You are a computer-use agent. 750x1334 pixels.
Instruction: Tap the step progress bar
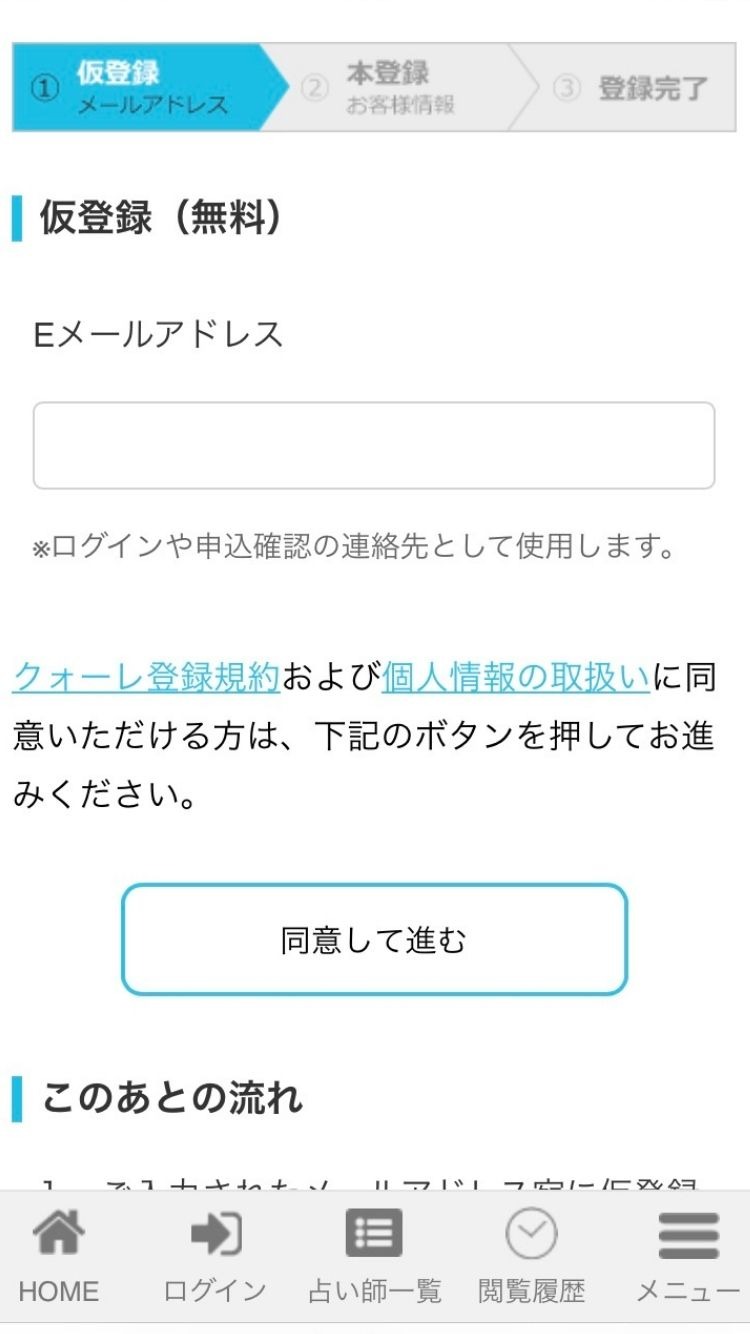[x=375, y=90]
